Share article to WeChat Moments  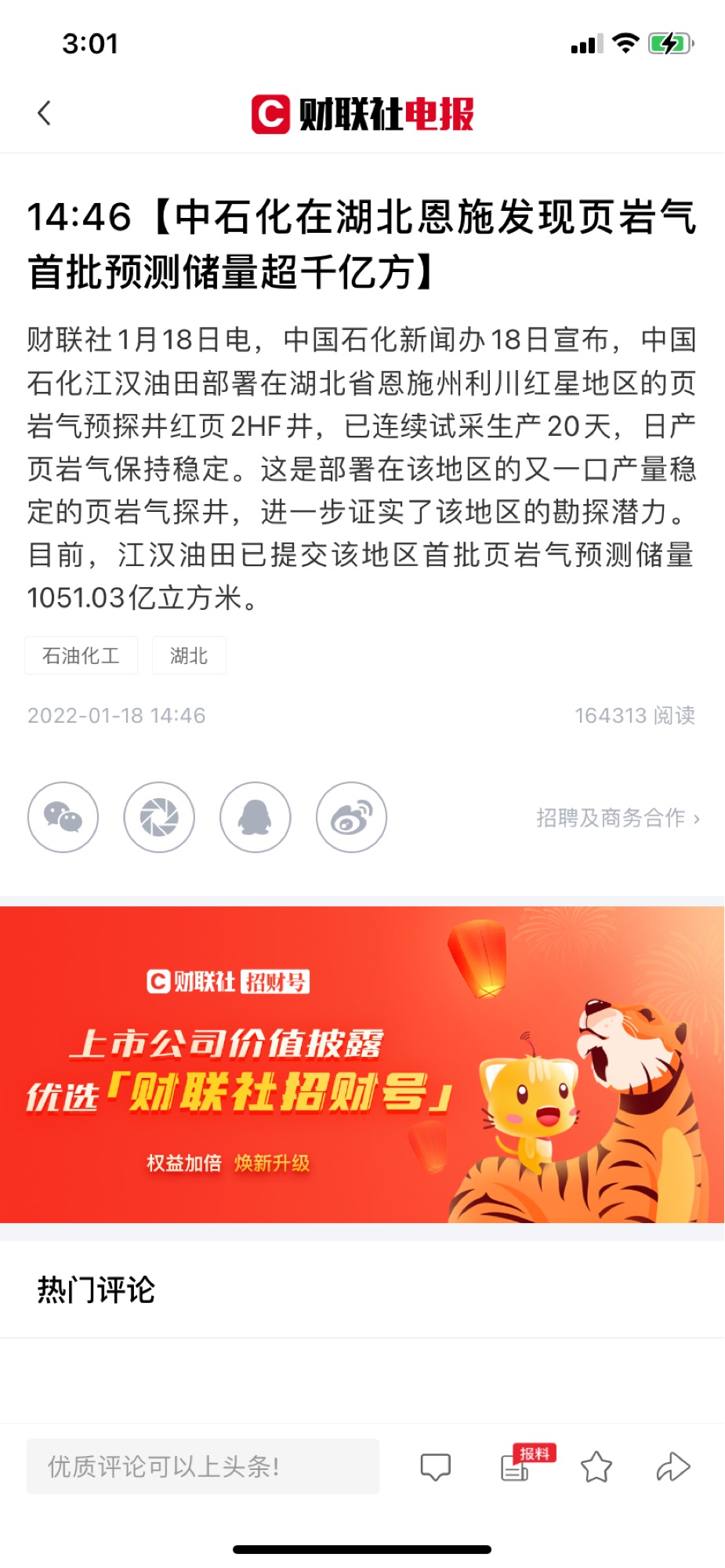(x=159, y=817)
